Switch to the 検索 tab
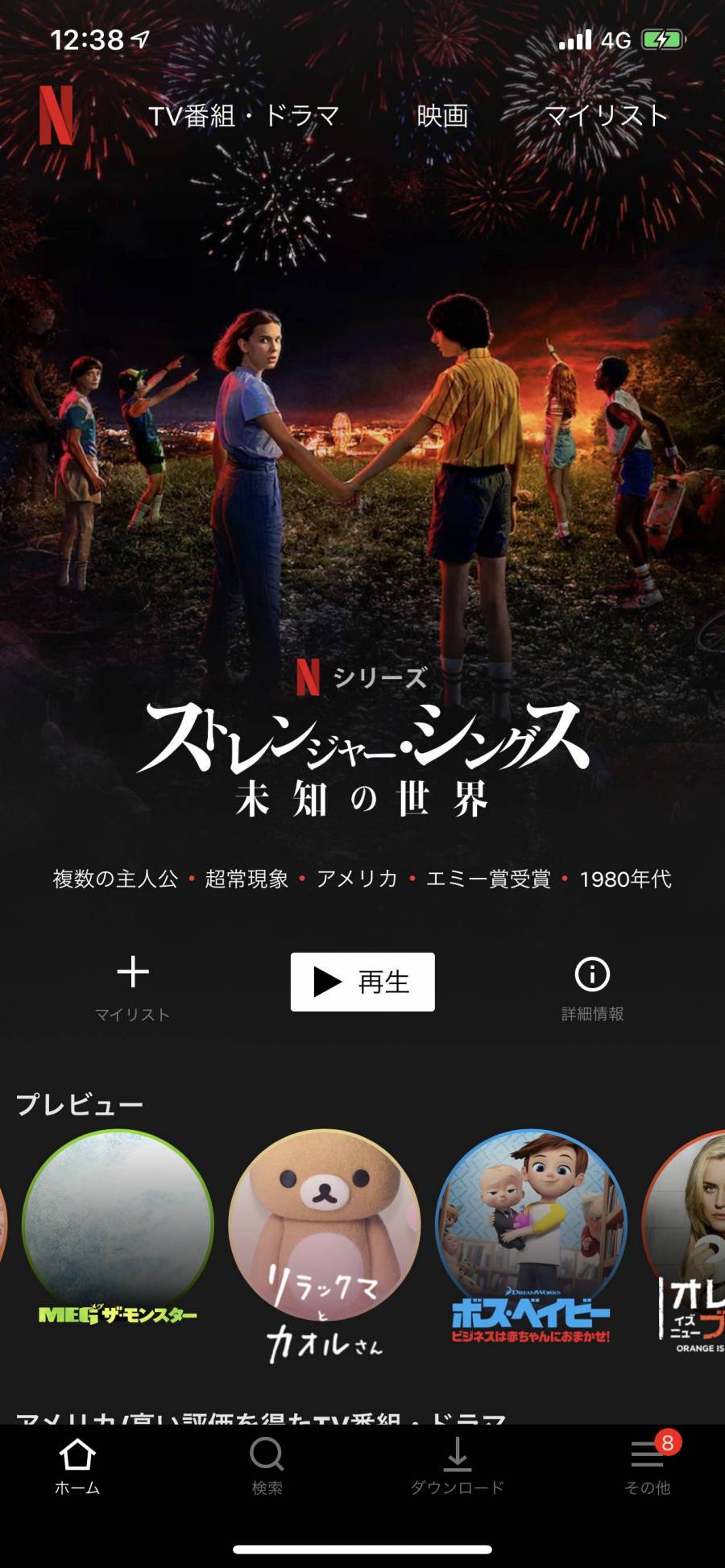Image resolution: width=725 pixels, height=1568 pixels. coord(267,1467)
